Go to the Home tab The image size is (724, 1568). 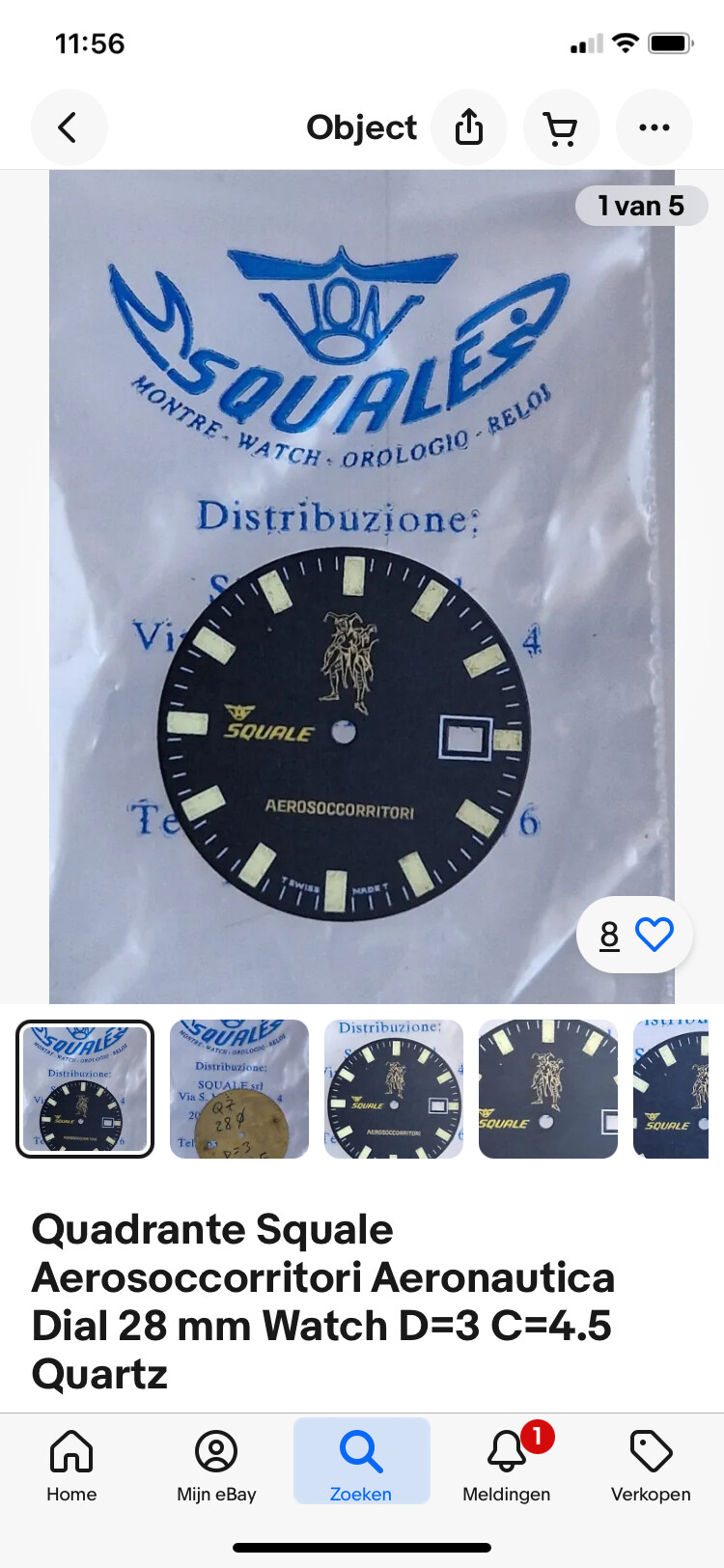tap(71, 1466)
